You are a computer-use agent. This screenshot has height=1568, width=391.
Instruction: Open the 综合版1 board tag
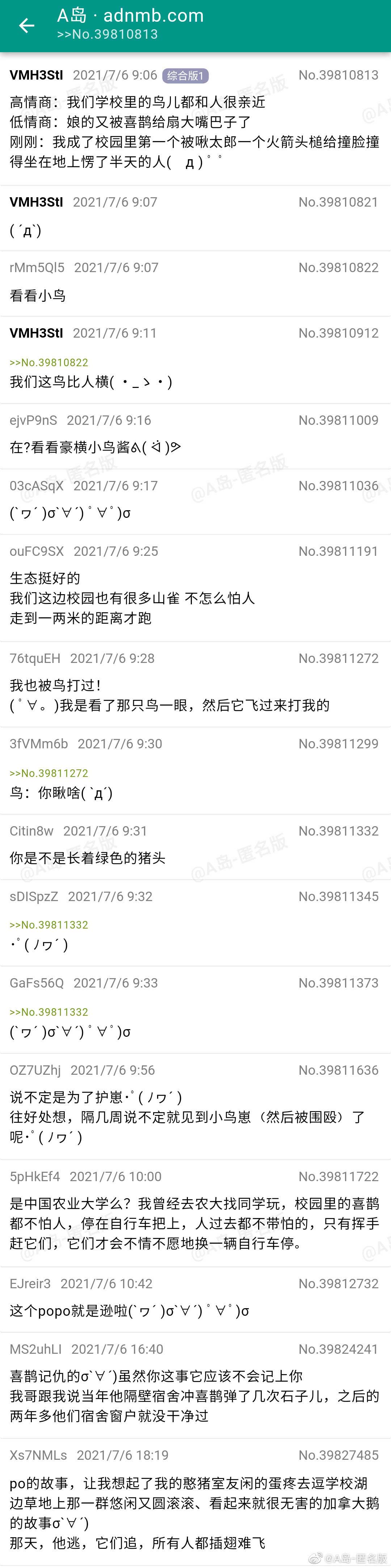click(x=186, y=76)
